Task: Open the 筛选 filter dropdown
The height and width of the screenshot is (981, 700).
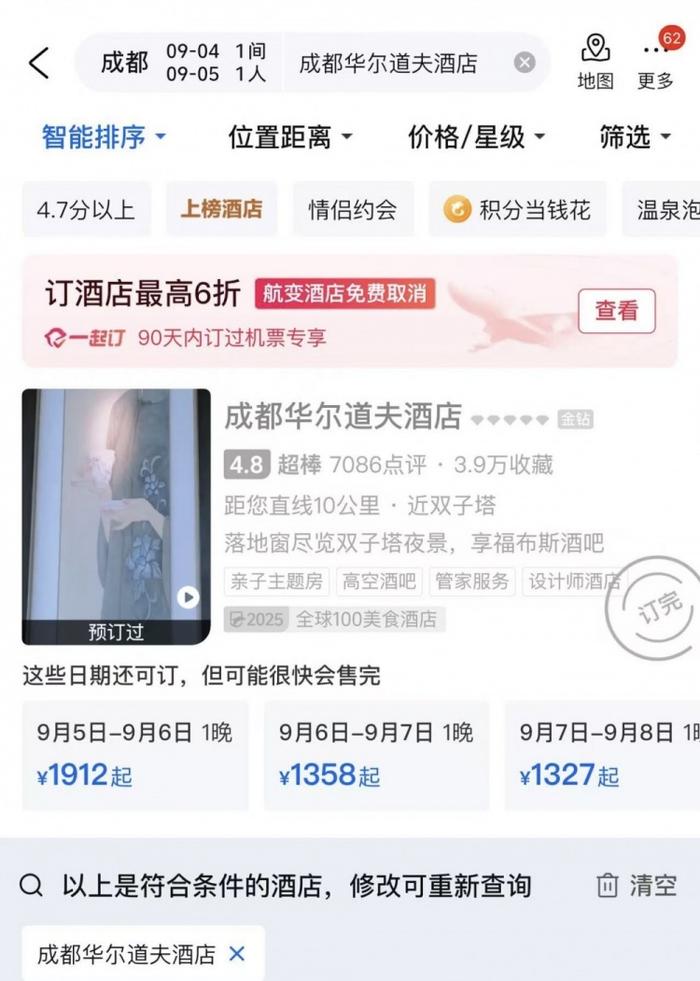Action: (634, 137)
